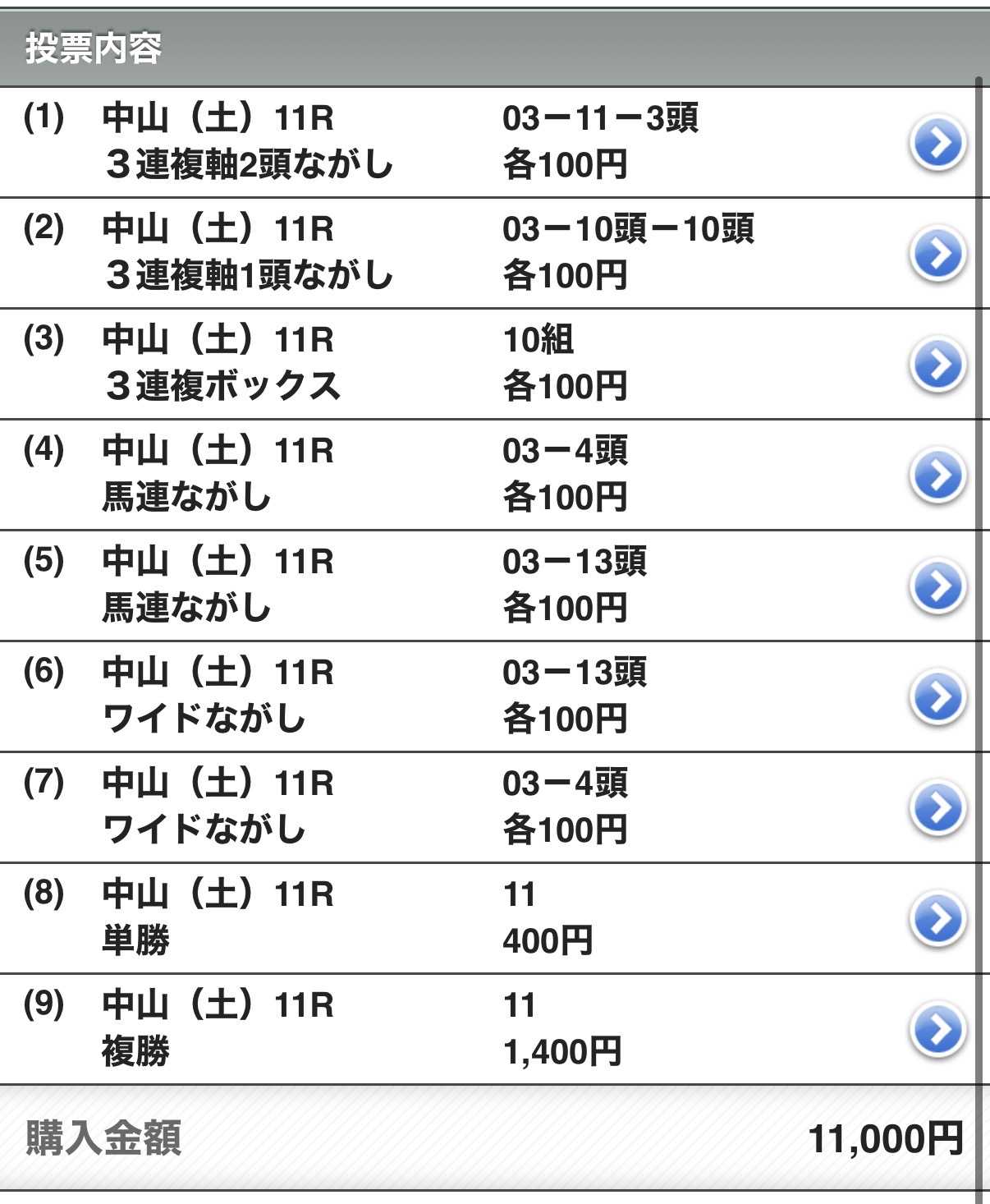View bet (9) 複勝 1,400円
The height and width of the screenshot is (1204, 990).
coord(490,1029)
